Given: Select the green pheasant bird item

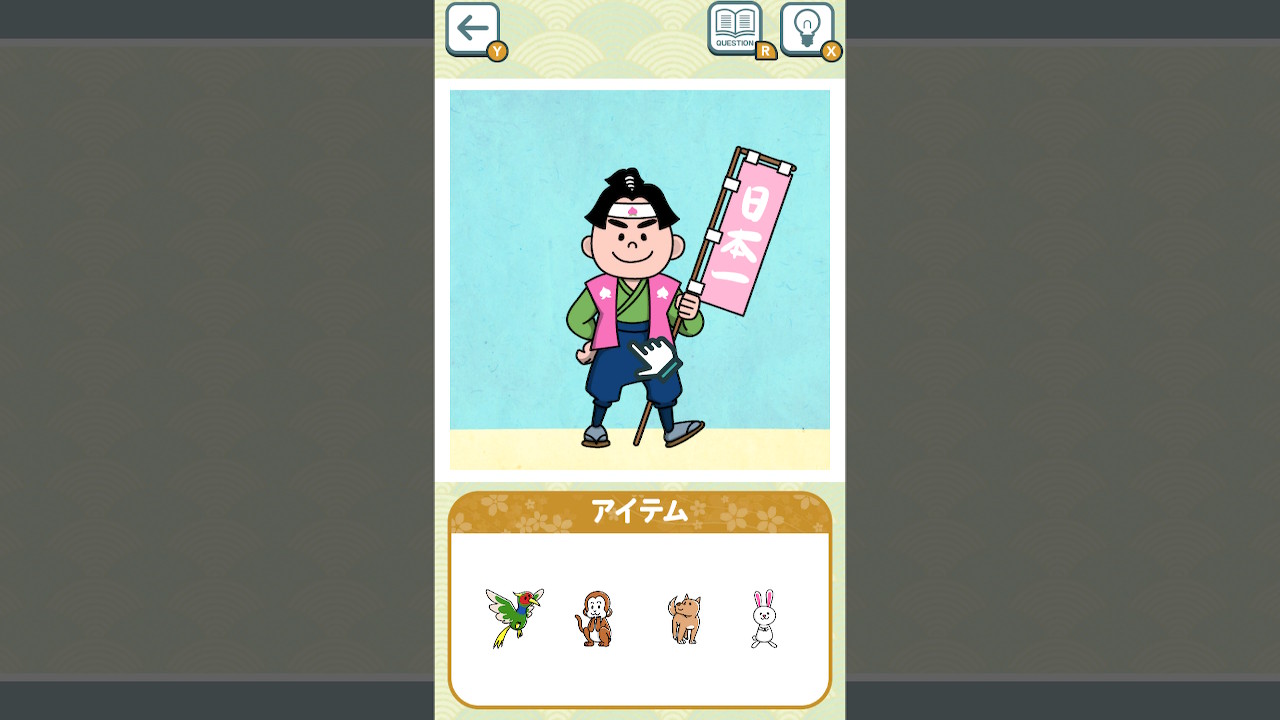Looking at the screenshot, I should point(514,618).
